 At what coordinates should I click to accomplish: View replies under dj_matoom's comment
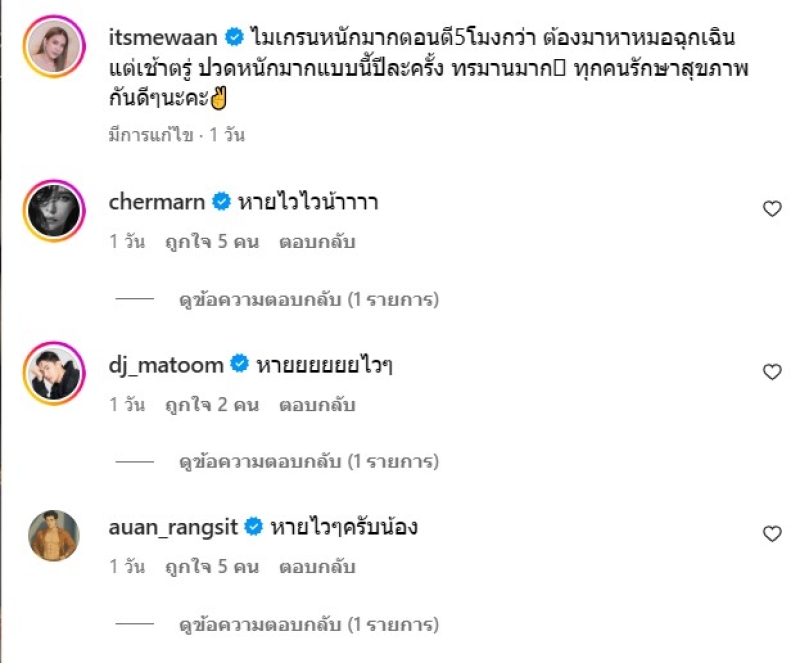(308, 462)
